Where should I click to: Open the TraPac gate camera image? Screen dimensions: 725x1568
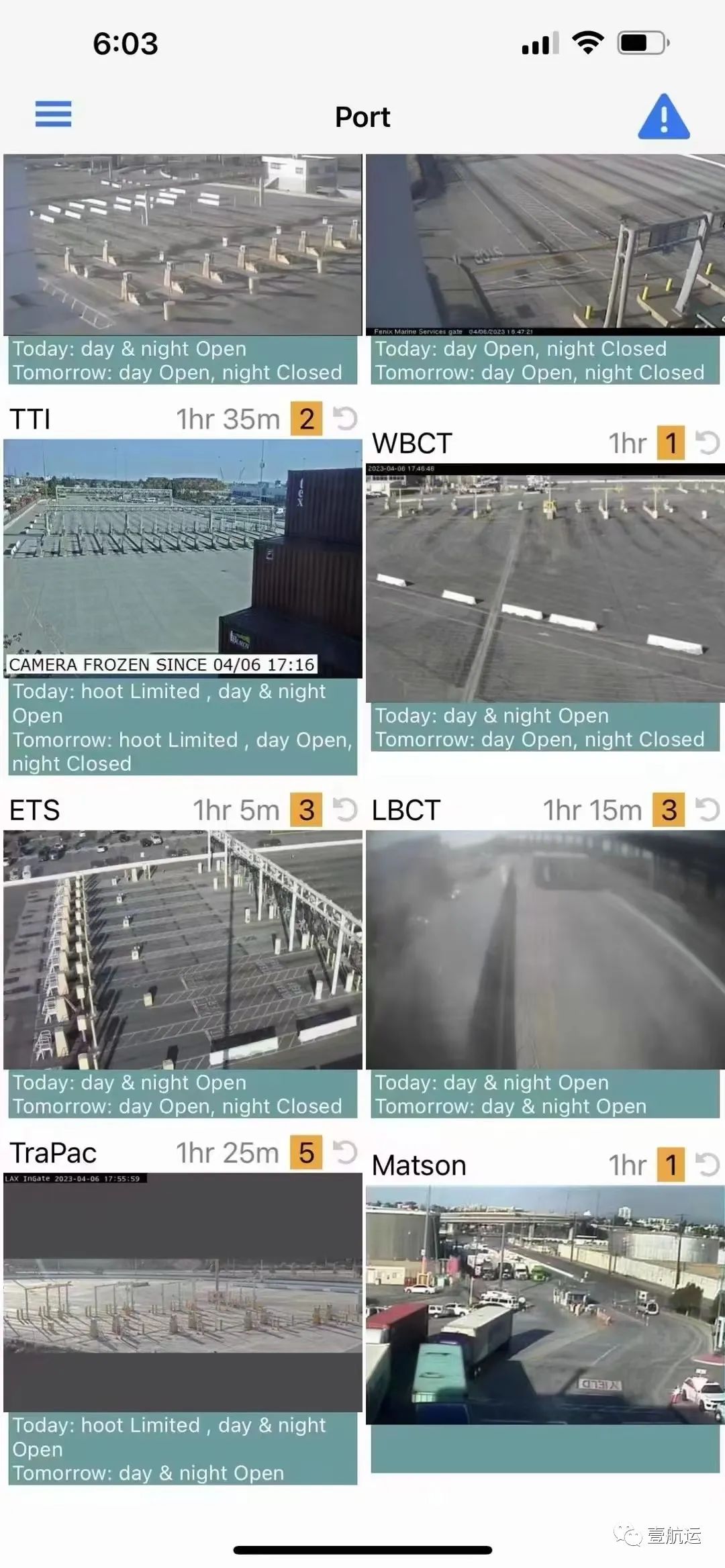(183, 1292)
